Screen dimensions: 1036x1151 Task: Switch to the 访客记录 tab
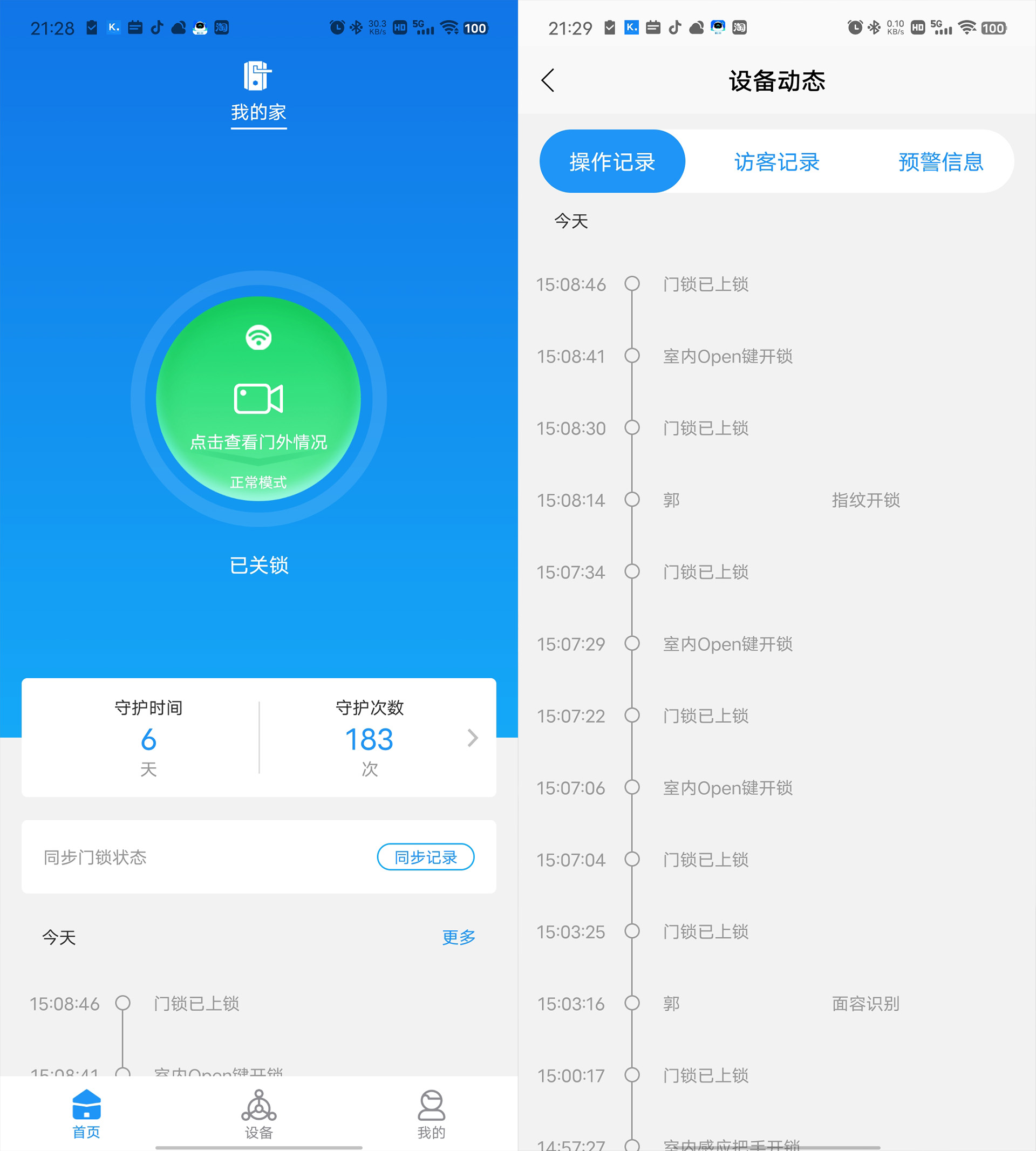[x=776, y=162]
